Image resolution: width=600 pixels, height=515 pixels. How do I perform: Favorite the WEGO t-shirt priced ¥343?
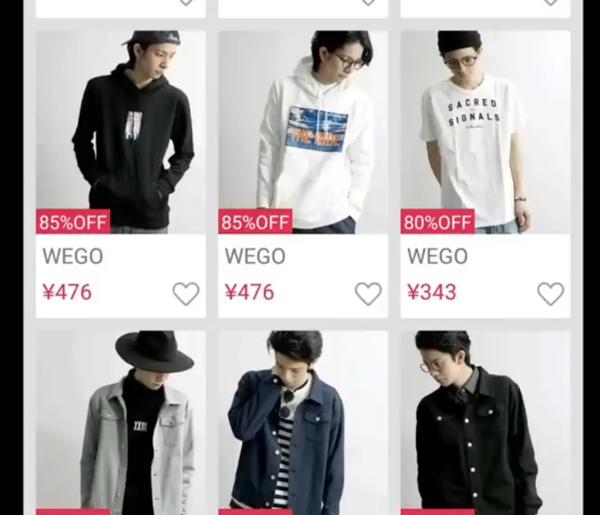(551, 293)
